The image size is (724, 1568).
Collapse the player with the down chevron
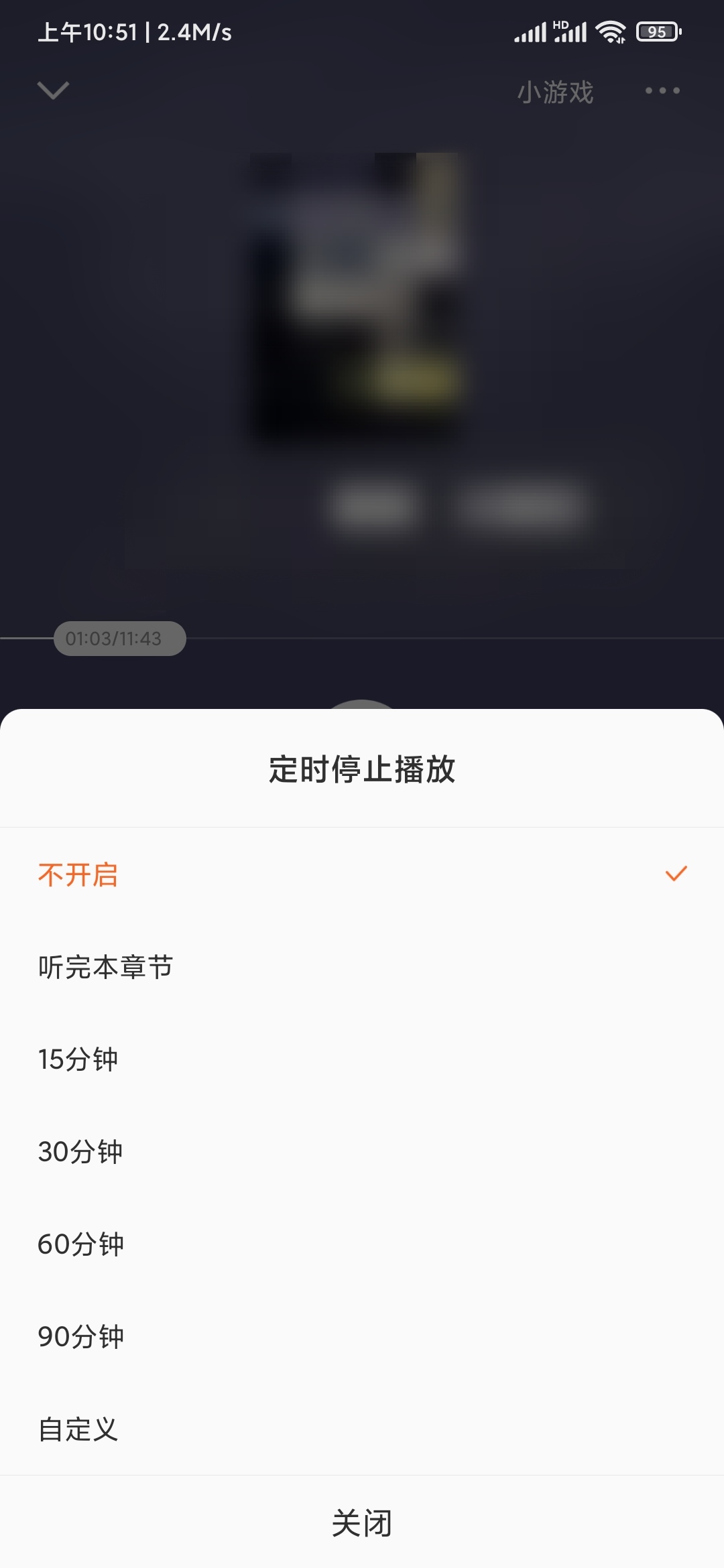[54, 92]
